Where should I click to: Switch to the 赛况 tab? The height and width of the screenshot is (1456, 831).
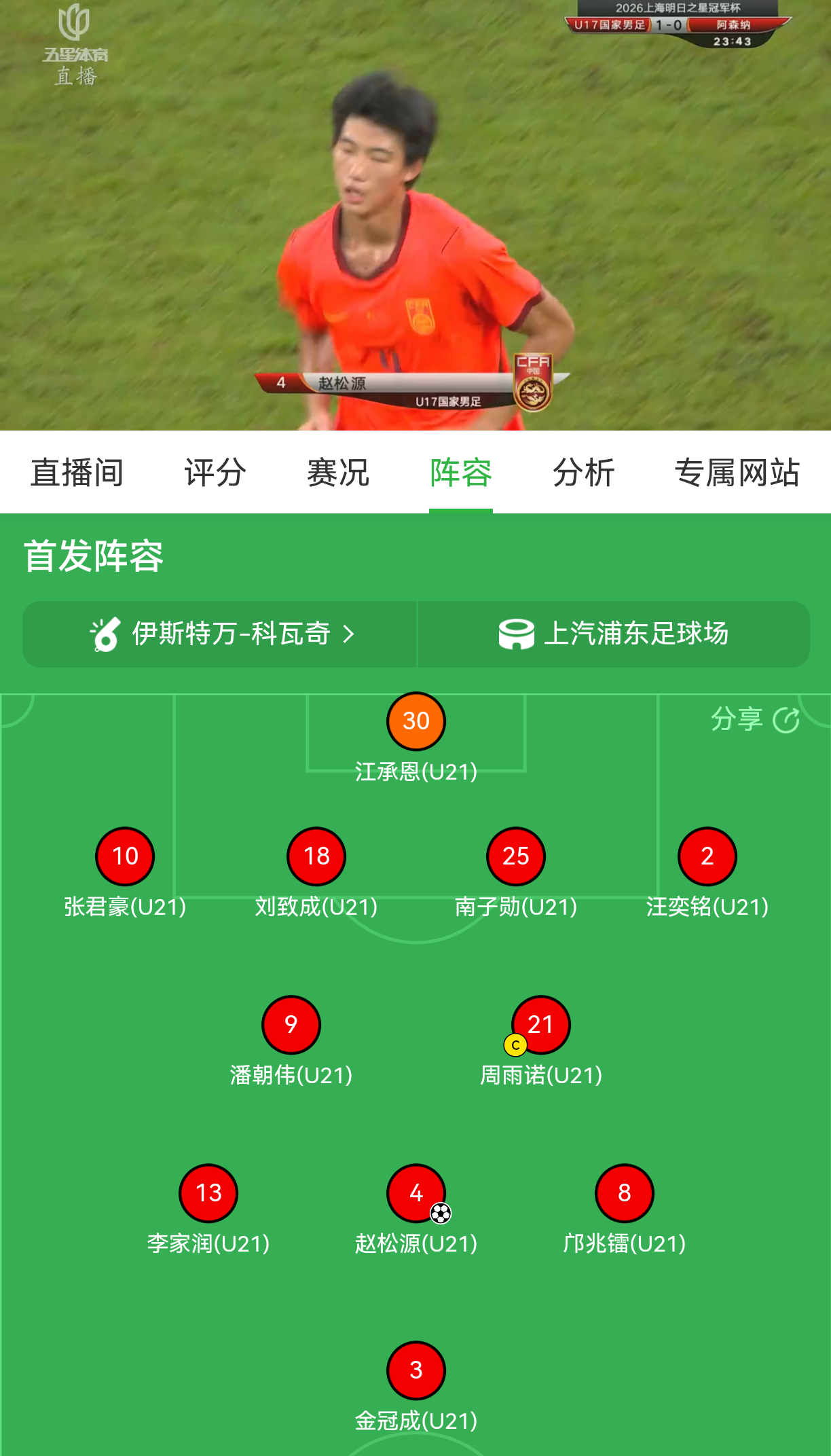click(338, 472)
